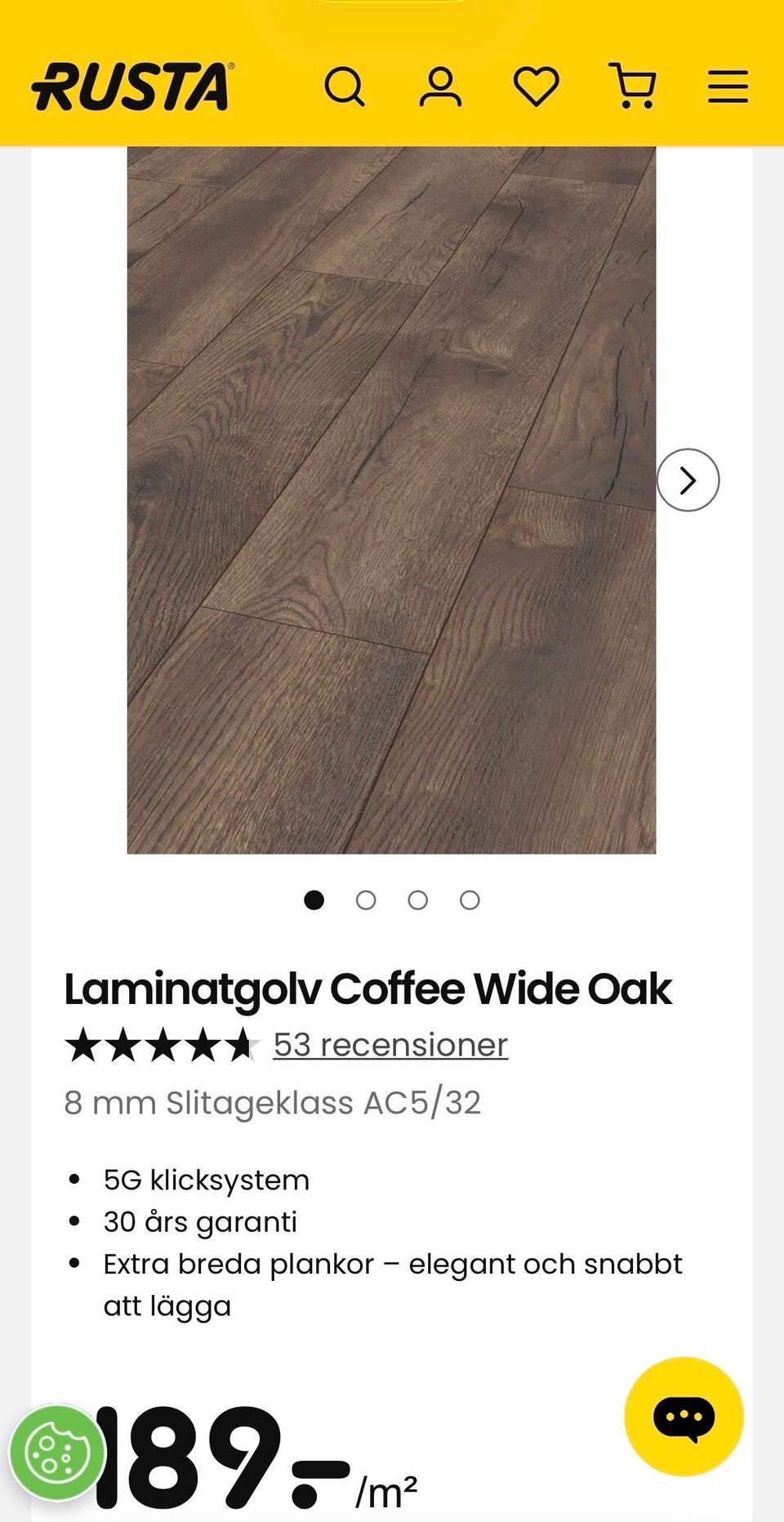
Task: Go to the fourth image dot
Action: pyautogui.click(x=470, y=900)
